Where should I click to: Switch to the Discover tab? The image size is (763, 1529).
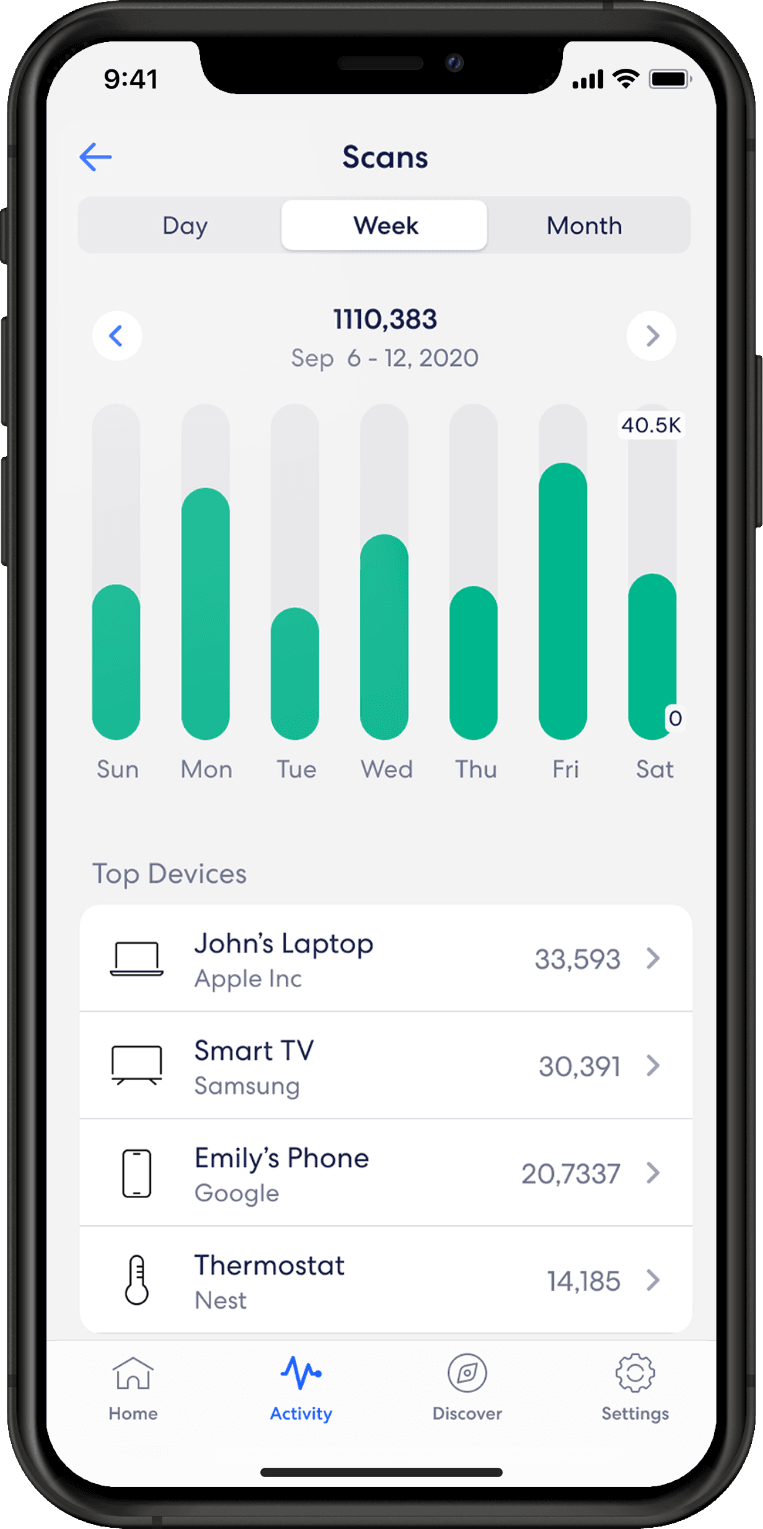coord(467,1389)
